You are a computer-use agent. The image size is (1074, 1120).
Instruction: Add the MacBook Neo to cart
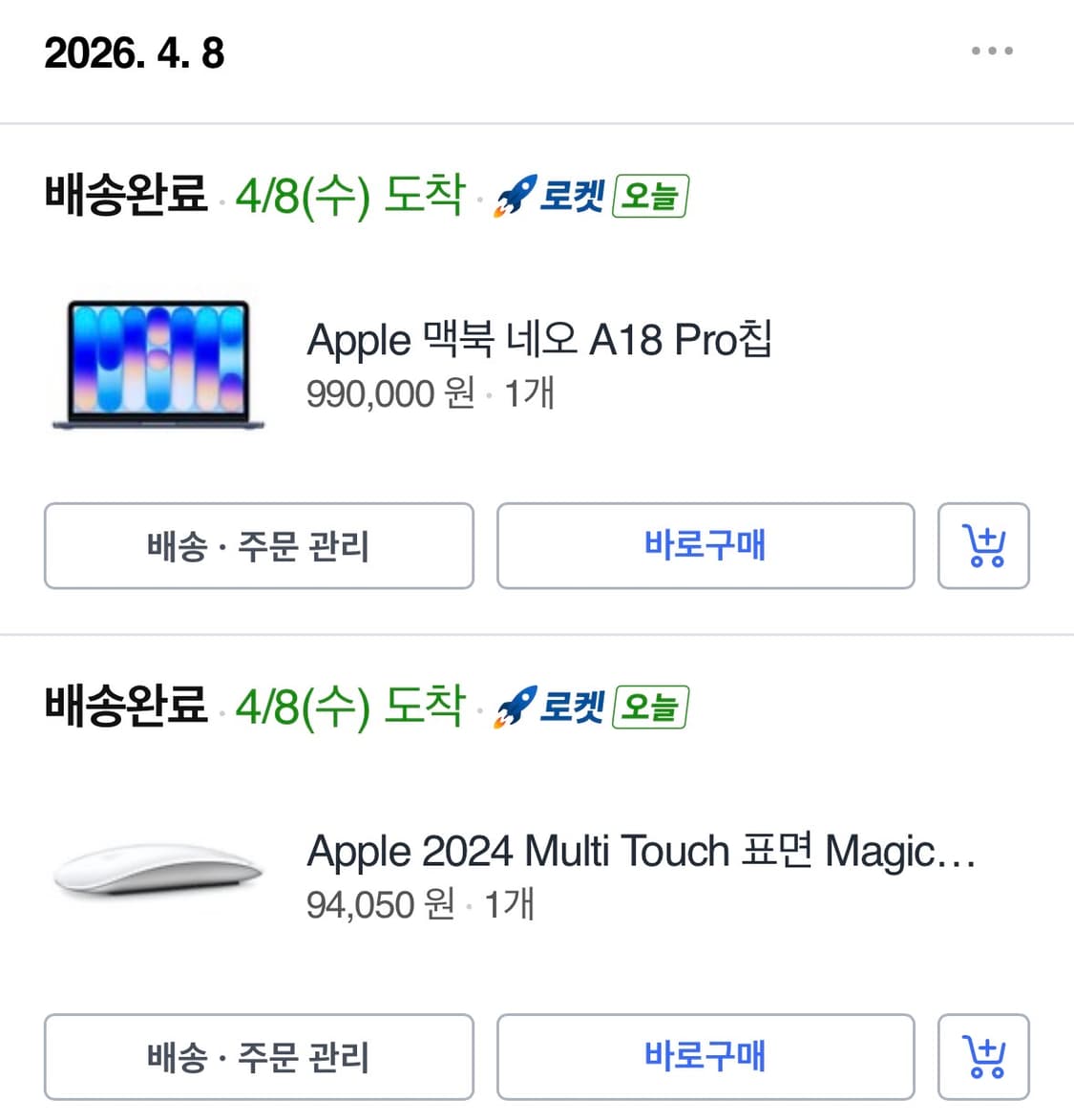[983, 546]
